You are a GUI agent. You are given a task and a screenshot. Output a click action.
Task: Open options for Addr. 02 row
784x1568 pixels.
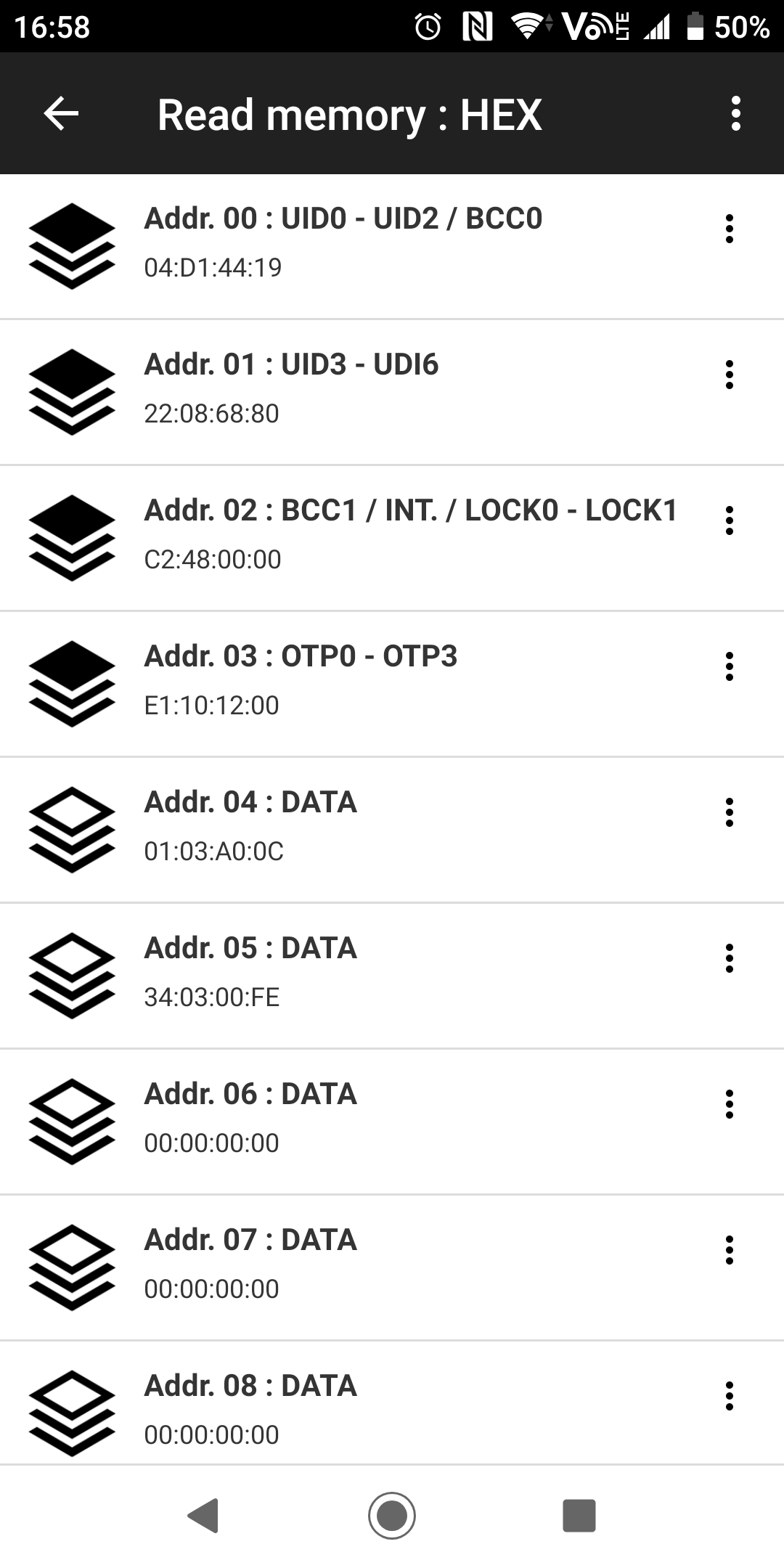pos(730,520)
